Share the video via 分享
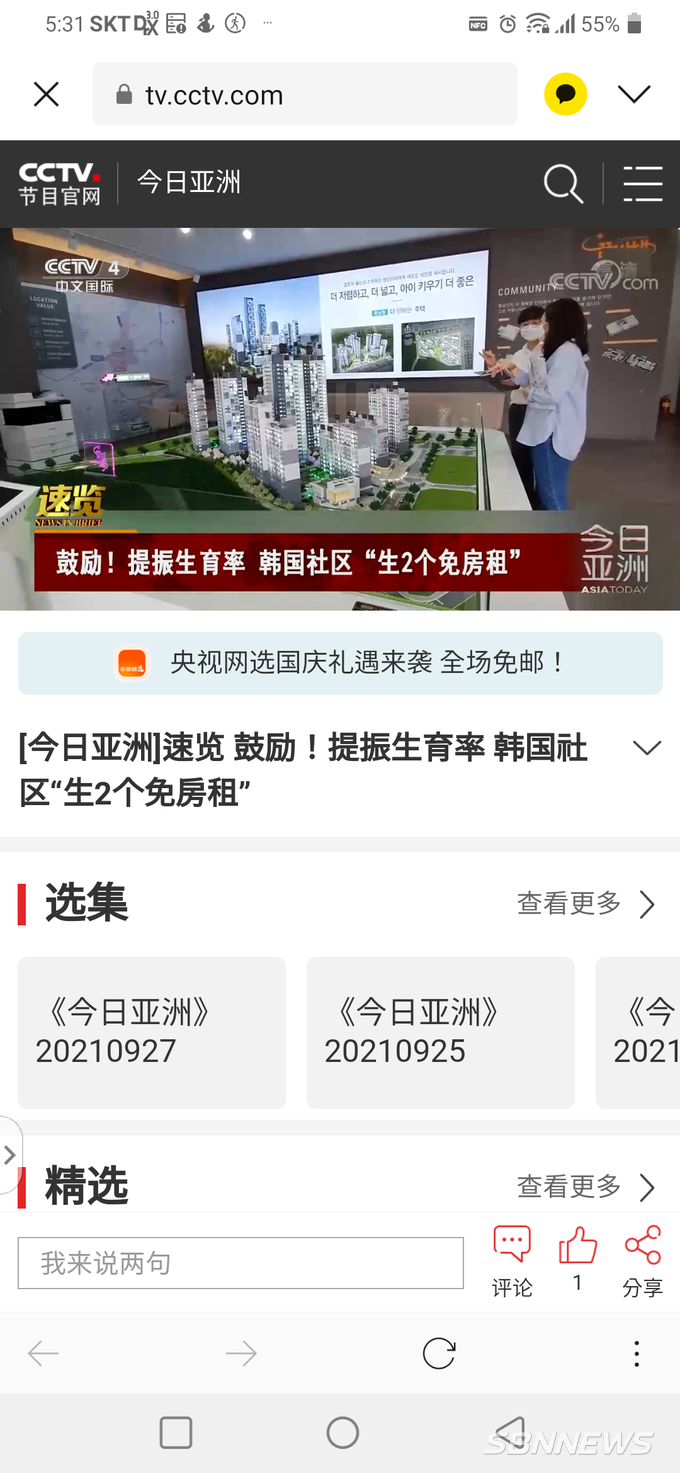Image resolution: width=680 pixels, height=1473 pixels. coord(642,1262)
